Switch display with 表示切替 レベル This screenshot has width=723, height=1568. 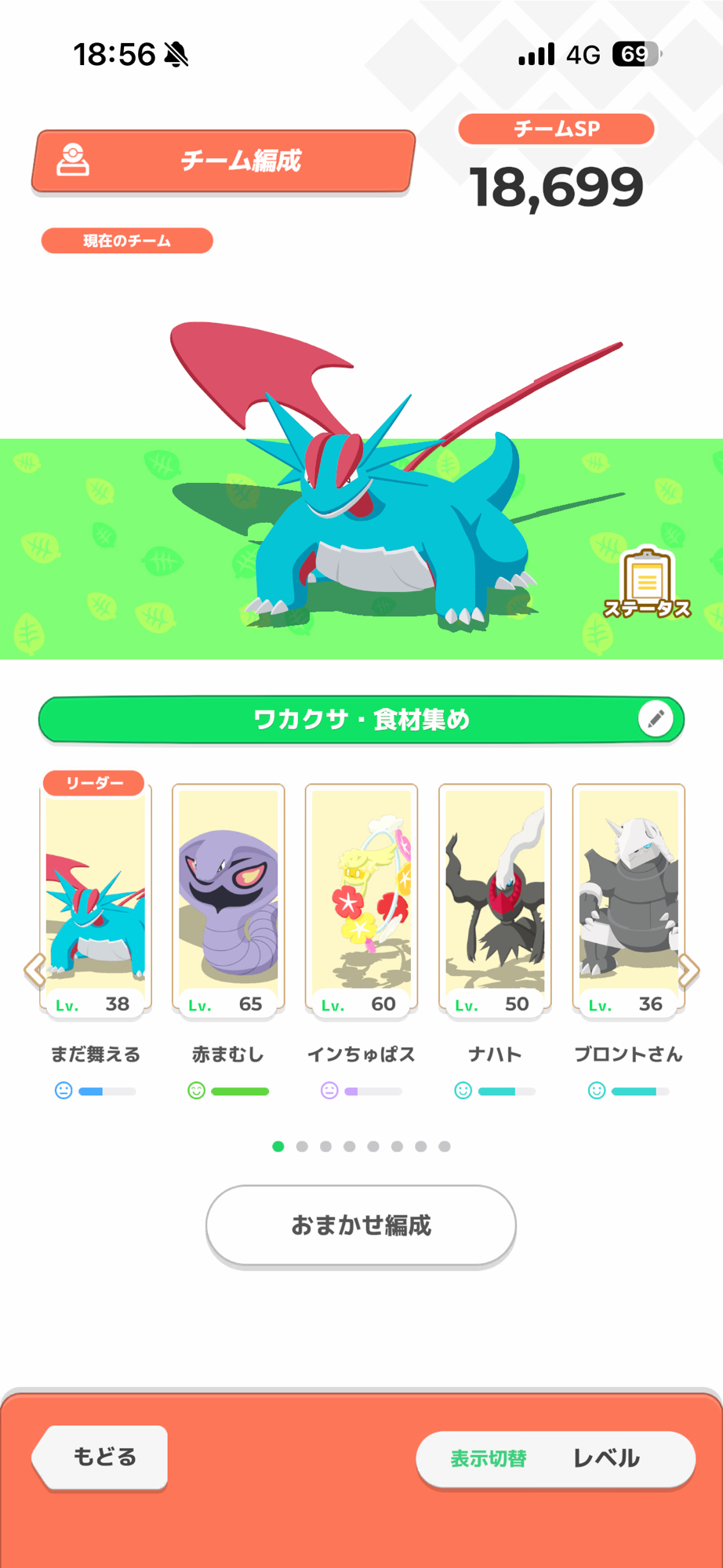click(555, 1458)
